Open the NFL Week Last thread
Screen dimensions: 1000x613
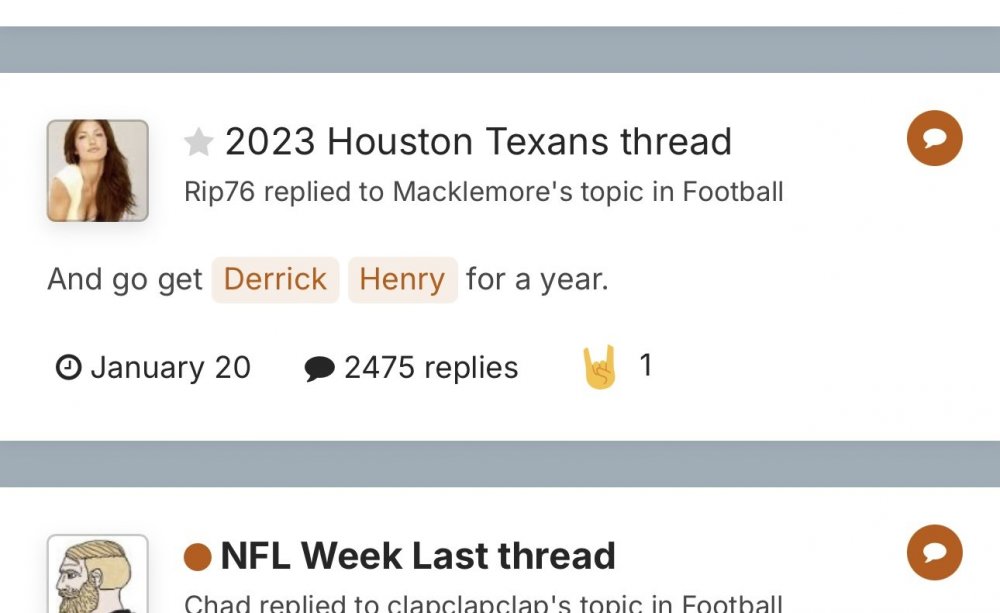pos(417,555)
